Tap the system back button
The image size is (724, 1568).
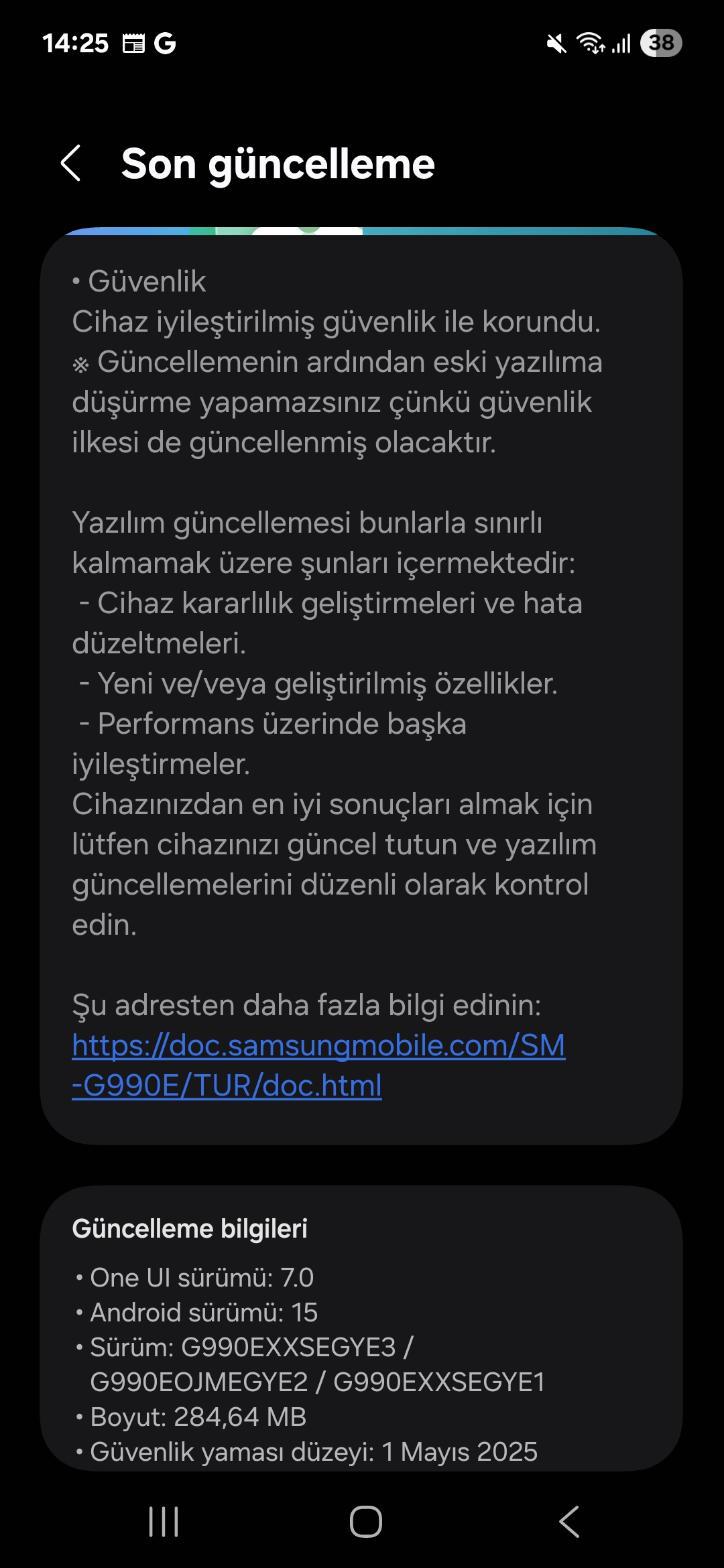pos(569,1521)
